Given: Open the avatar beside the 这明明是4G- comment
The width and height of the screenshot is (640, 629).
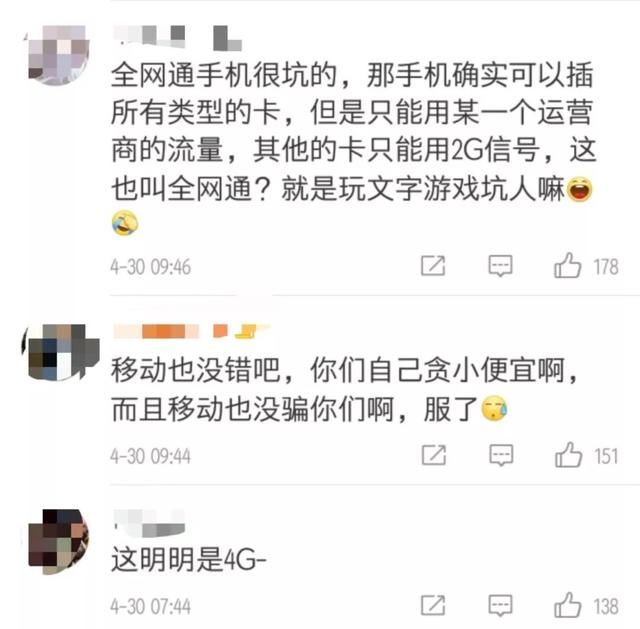Looking at the screenshot, I should tap(56, 540).
